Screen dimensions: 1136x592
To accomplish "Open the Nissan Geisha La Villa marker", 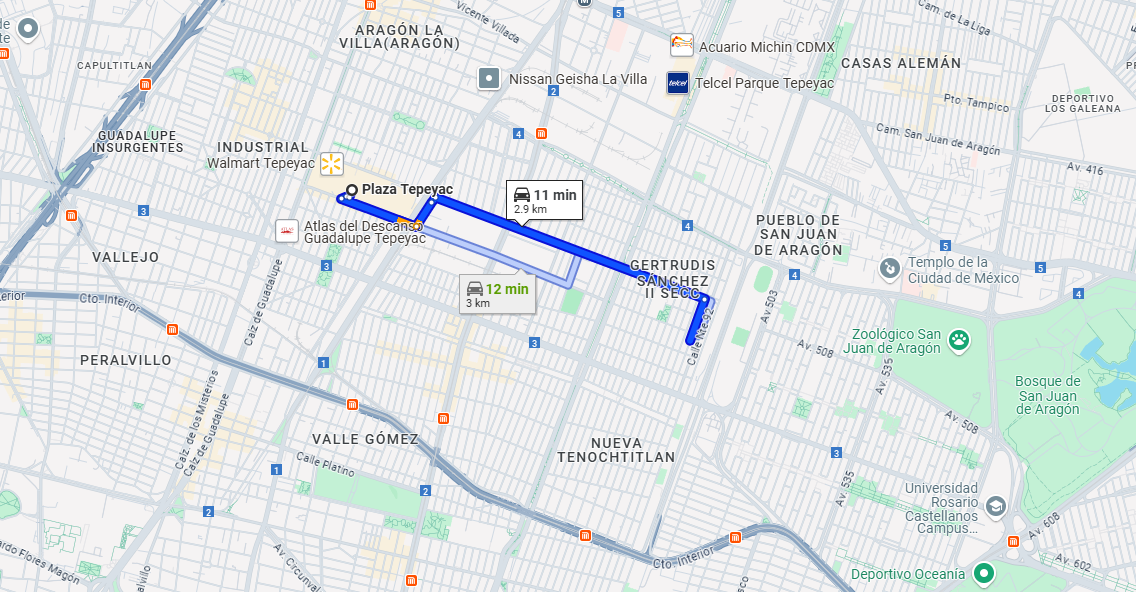I will tap(489, 78).
